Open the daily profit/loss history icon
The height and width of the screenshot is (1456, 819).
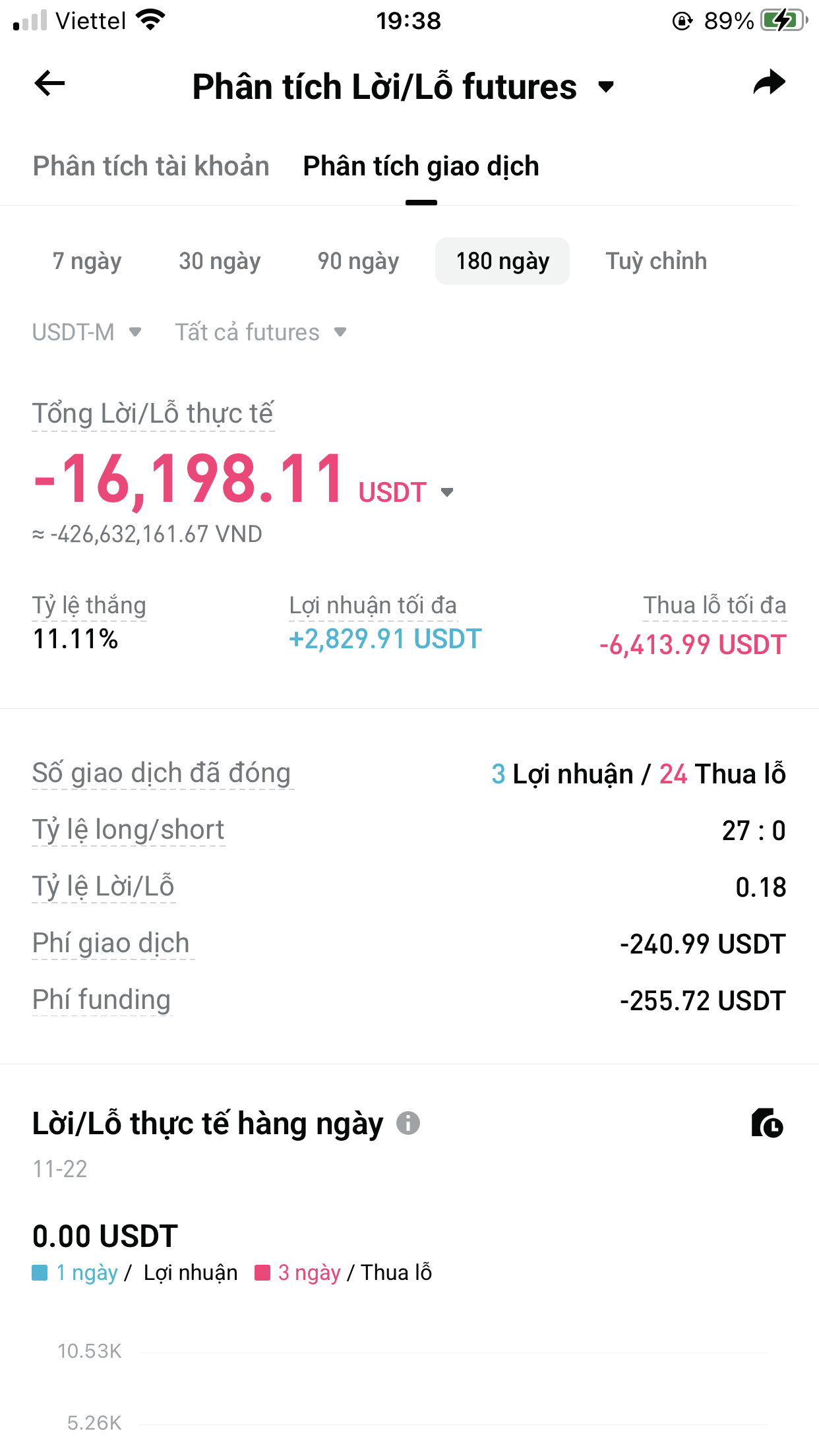click(x=767, y=1122)
